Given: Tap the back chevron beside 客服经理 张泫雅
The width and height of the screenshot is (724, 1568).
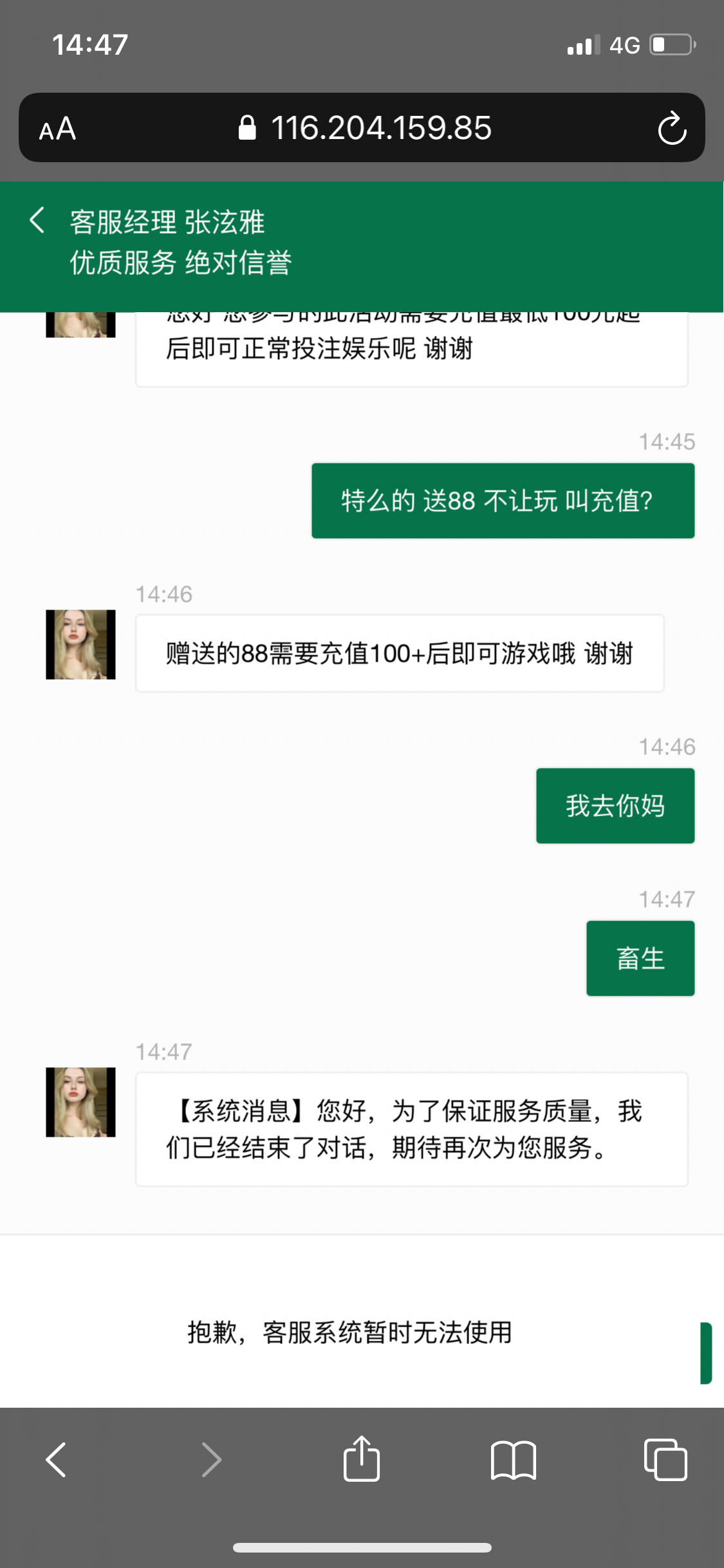Looking at the screenshot, I should click(37, 221).
